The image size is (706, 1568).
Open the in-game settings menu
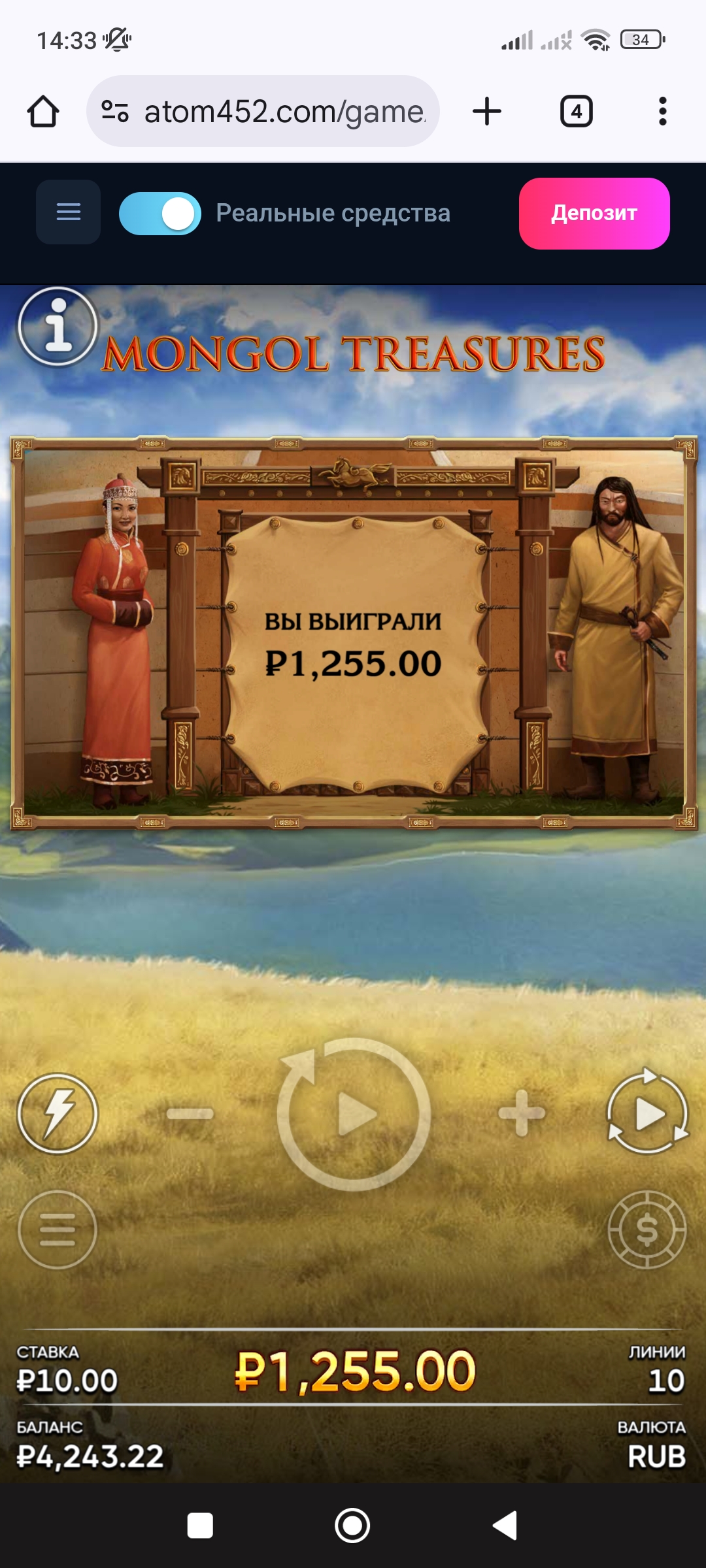pos(58,1230)
